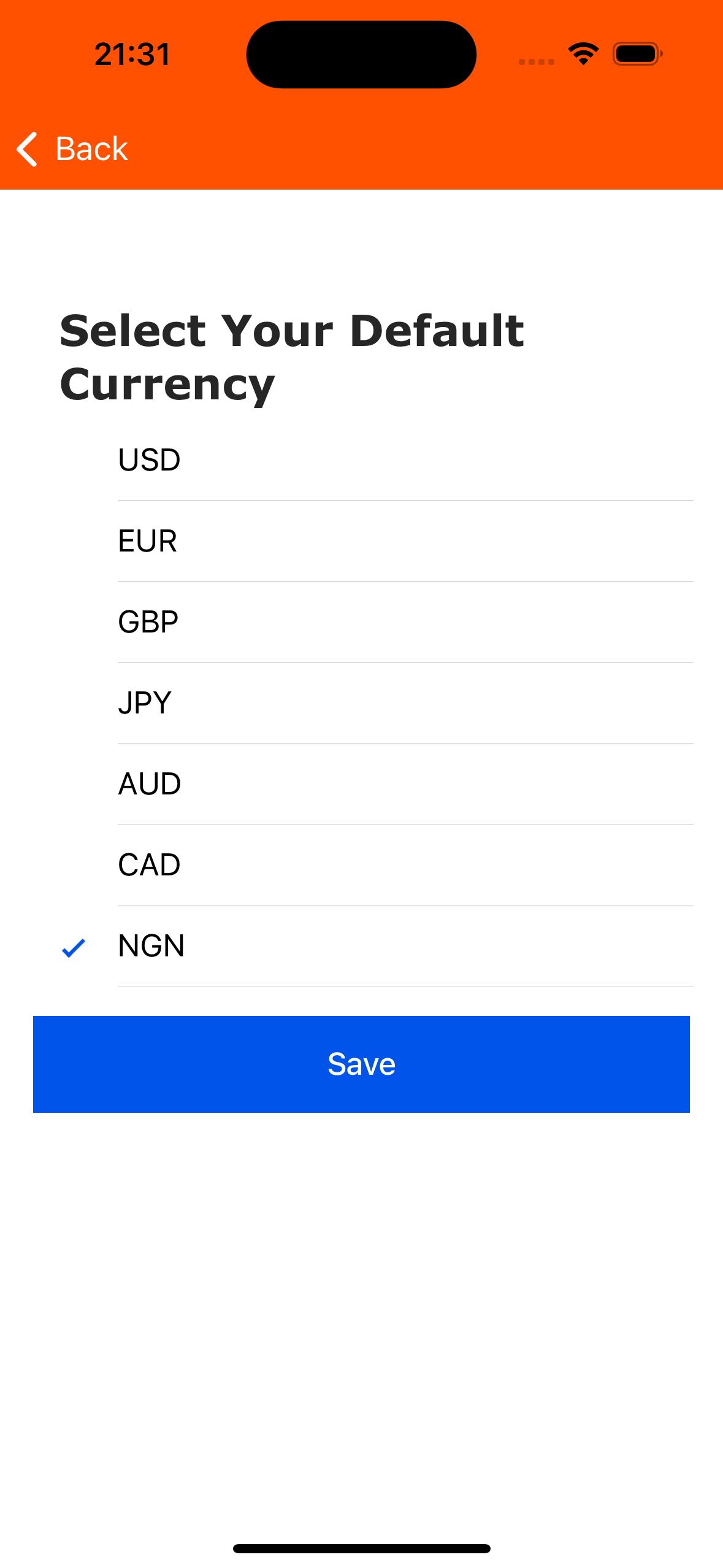Image resolution: width=723 pixels, height=1568 pixels.
Task: Select USD as default currency
Action: pyautogui.click(x=361, y=460)
